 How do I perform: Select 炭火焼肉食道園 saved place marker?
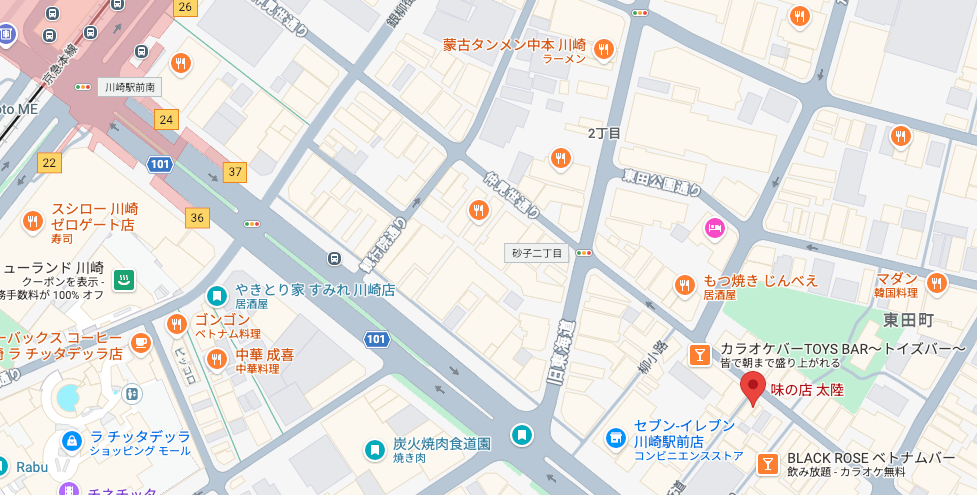coord(374,450)
